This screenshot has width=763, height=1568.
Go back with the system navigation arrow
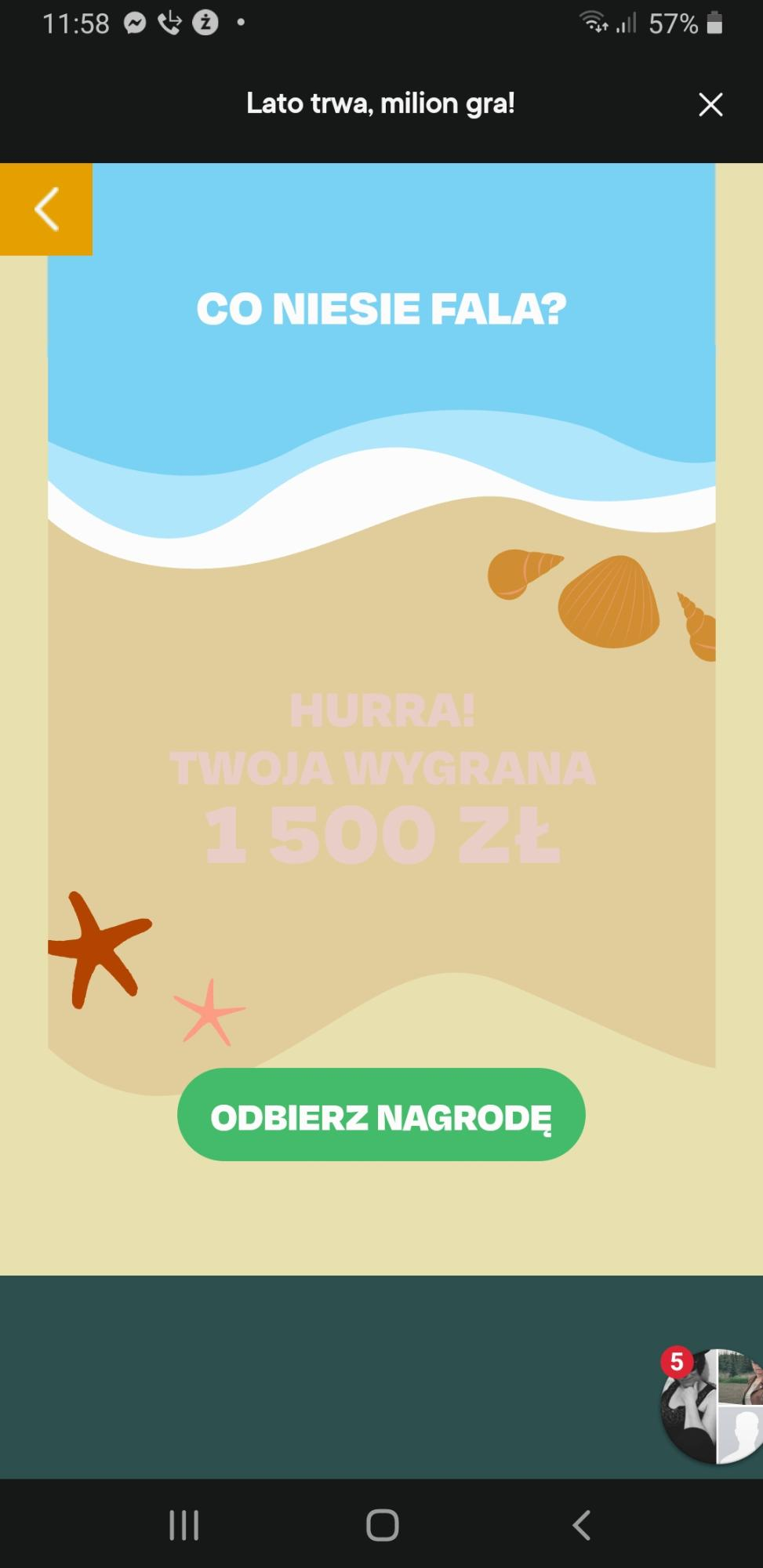[x=581, y=1526]
